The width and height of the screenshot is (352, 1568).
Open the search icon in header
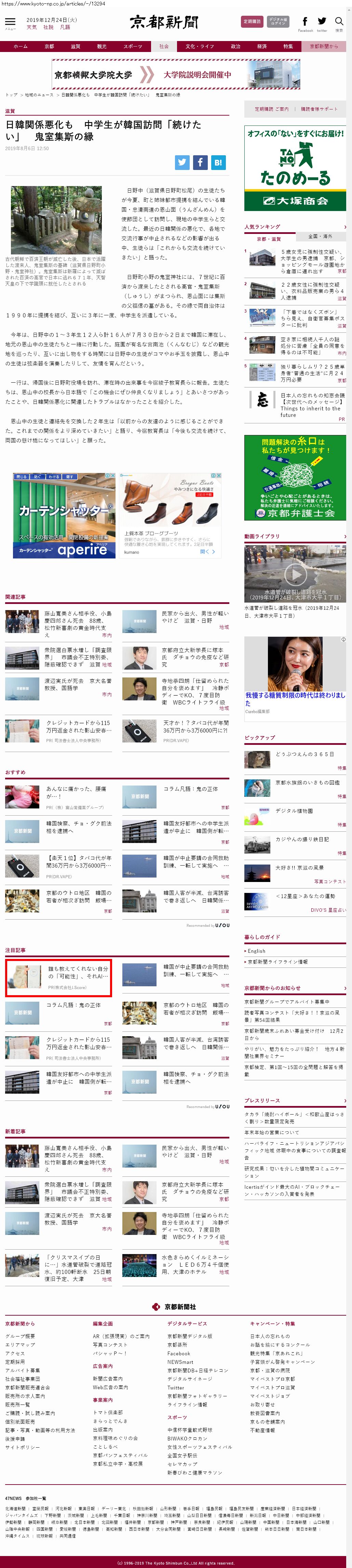(339, 23)
